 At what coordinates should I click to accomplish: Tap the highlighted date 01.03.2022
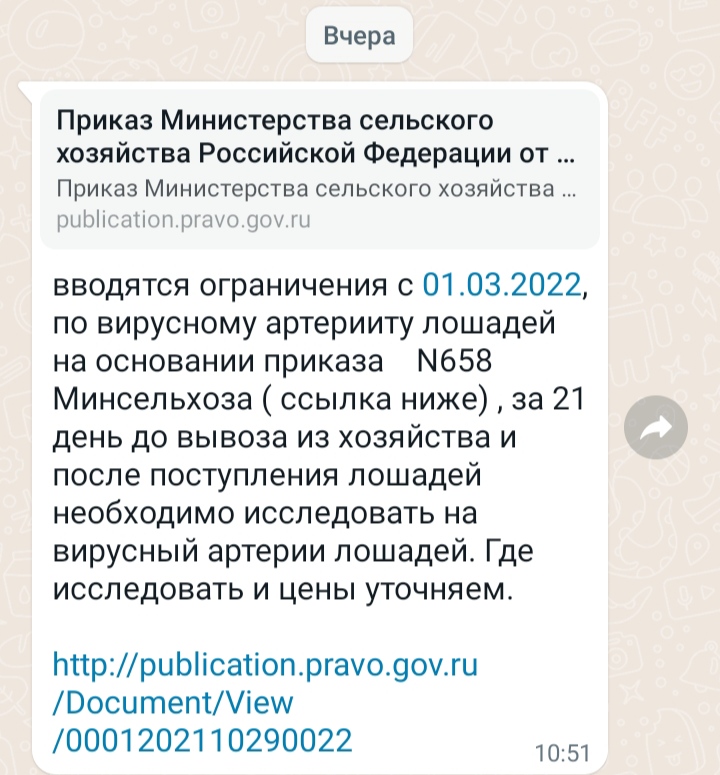[x=501, y=286]
